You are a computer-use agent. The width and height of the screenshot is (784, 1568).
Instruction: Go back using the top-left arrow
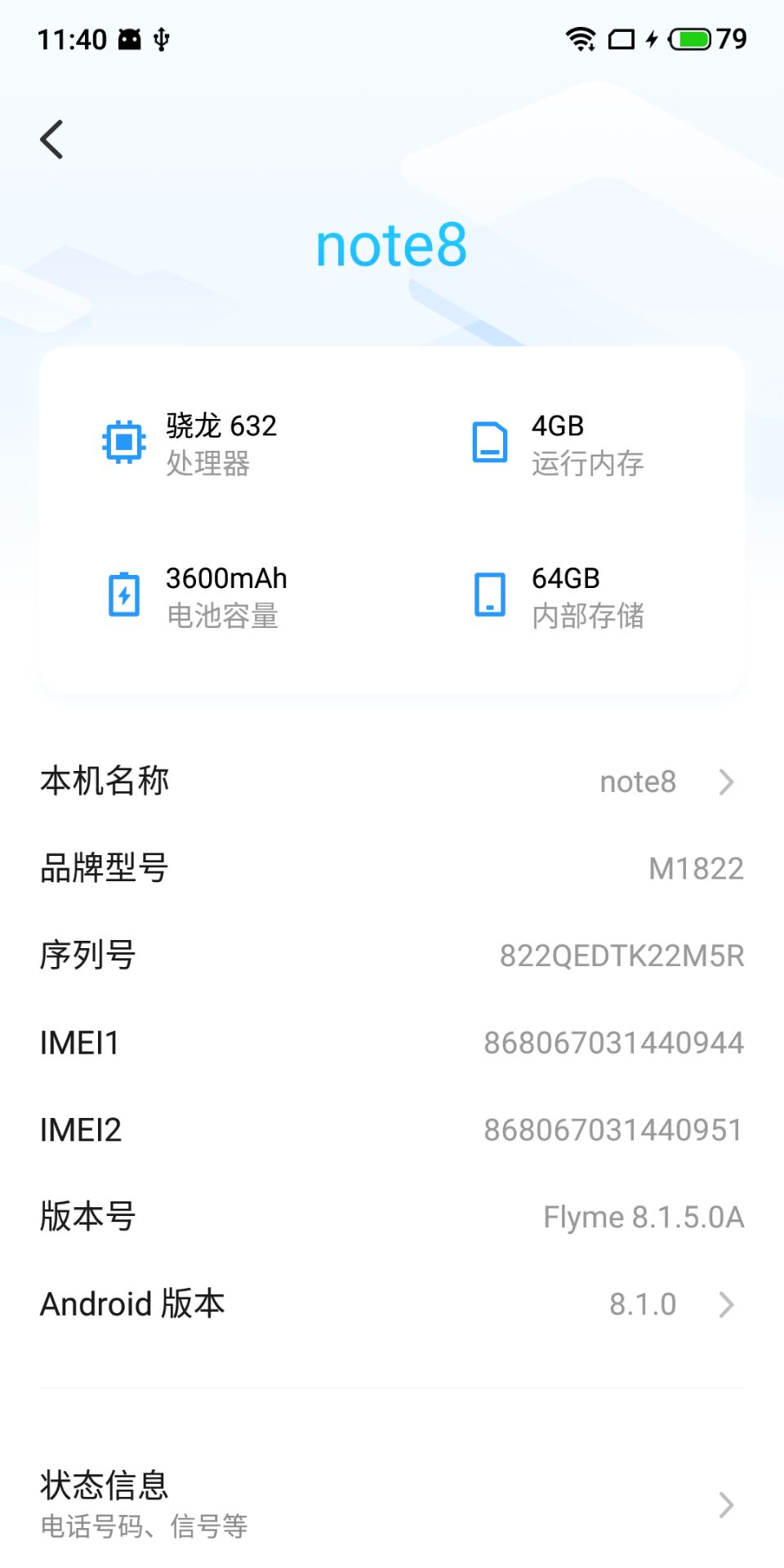click(52, 140)
